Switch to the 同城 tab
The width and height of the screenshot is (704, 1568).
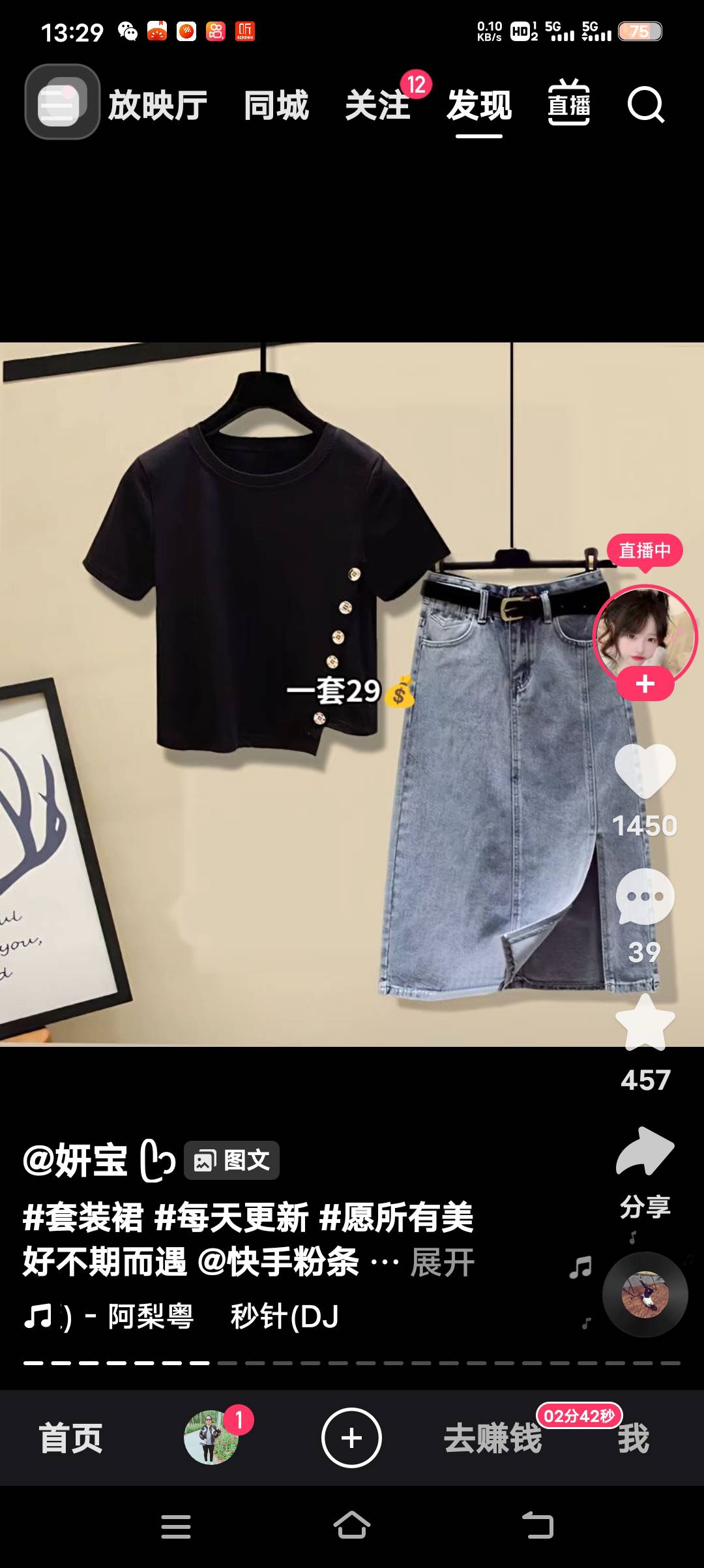(276, 105)
